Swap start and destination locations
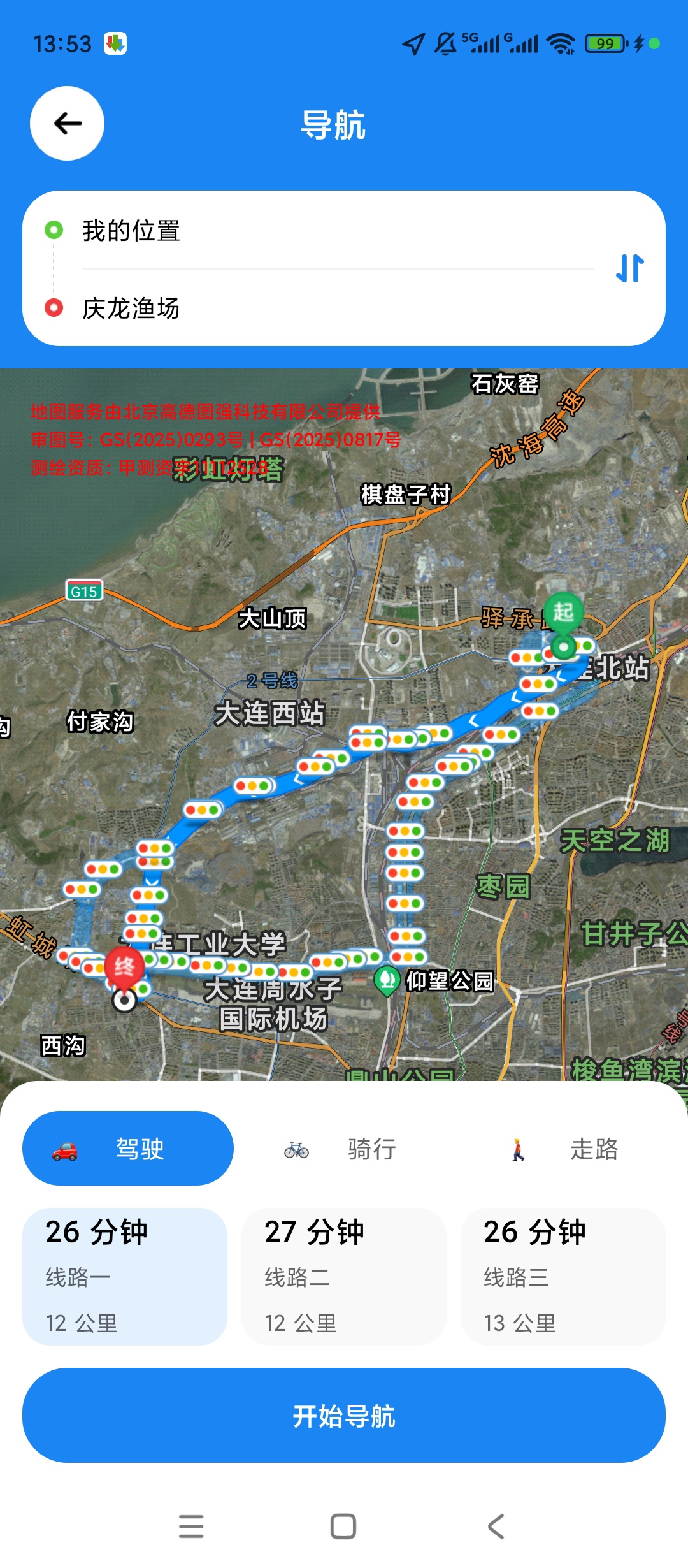Viewport: 688px width, 1568px height. (x=629, y=268)
